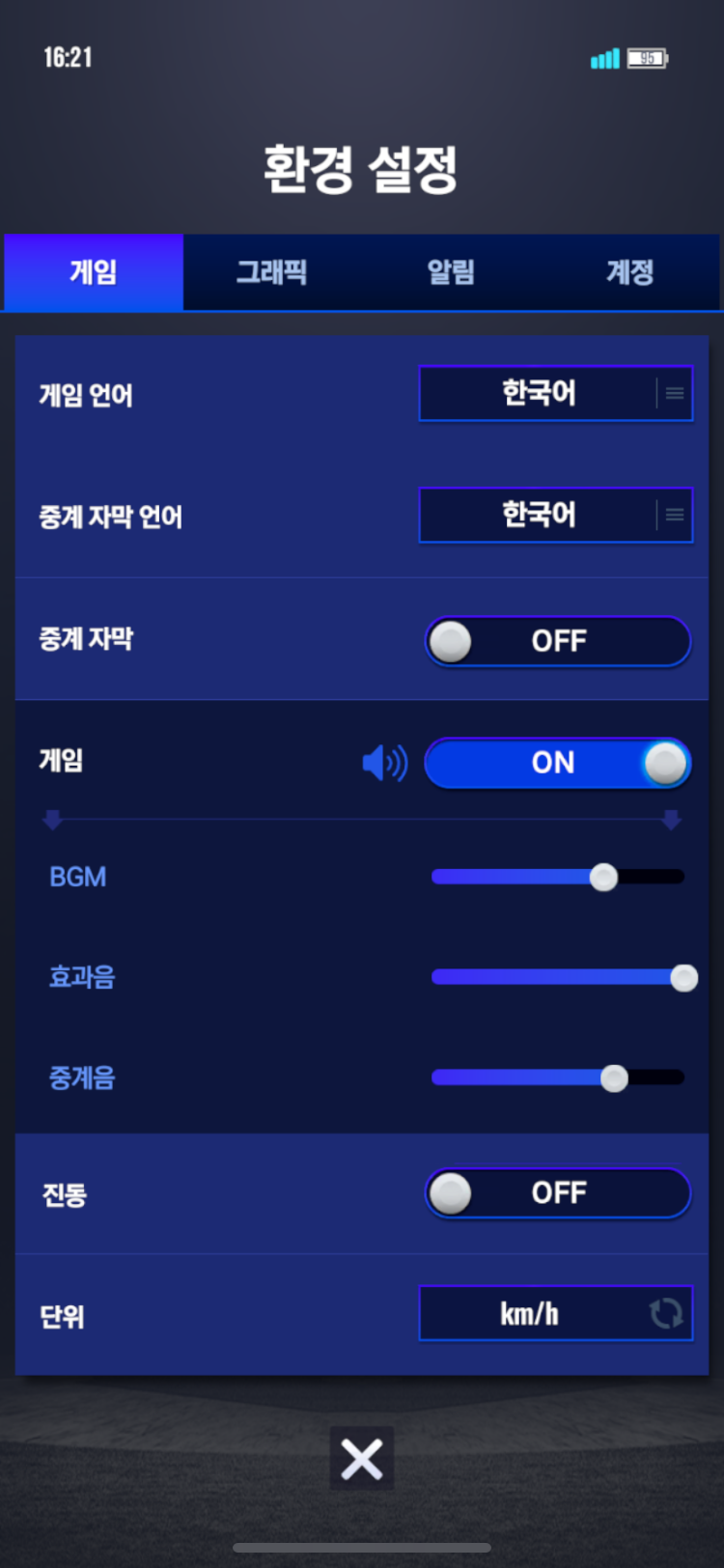This screenshot has width=724, height=1568.
Task: Tap the BGM volume slider
Action: click(x=558, y=877)
